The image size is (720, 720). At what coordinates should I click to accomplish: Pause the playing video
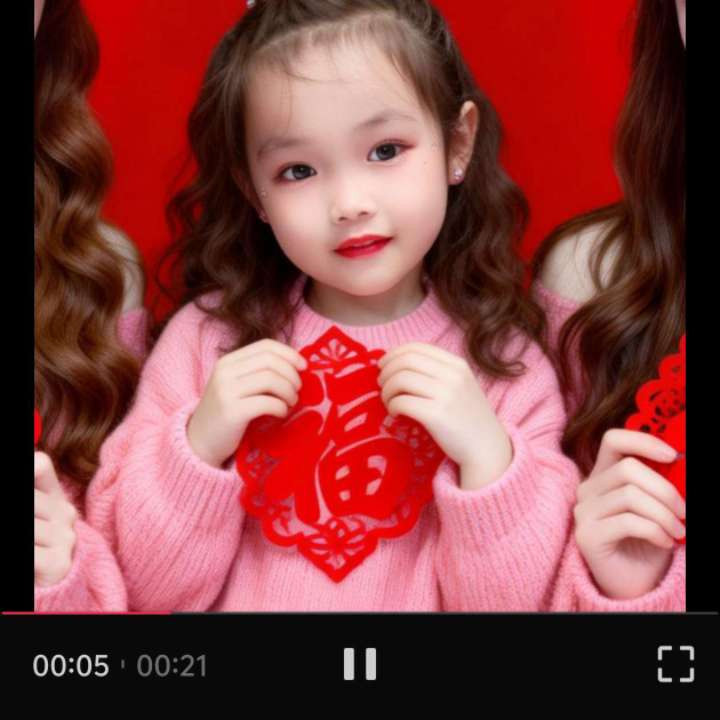click(x=360, y=664)
